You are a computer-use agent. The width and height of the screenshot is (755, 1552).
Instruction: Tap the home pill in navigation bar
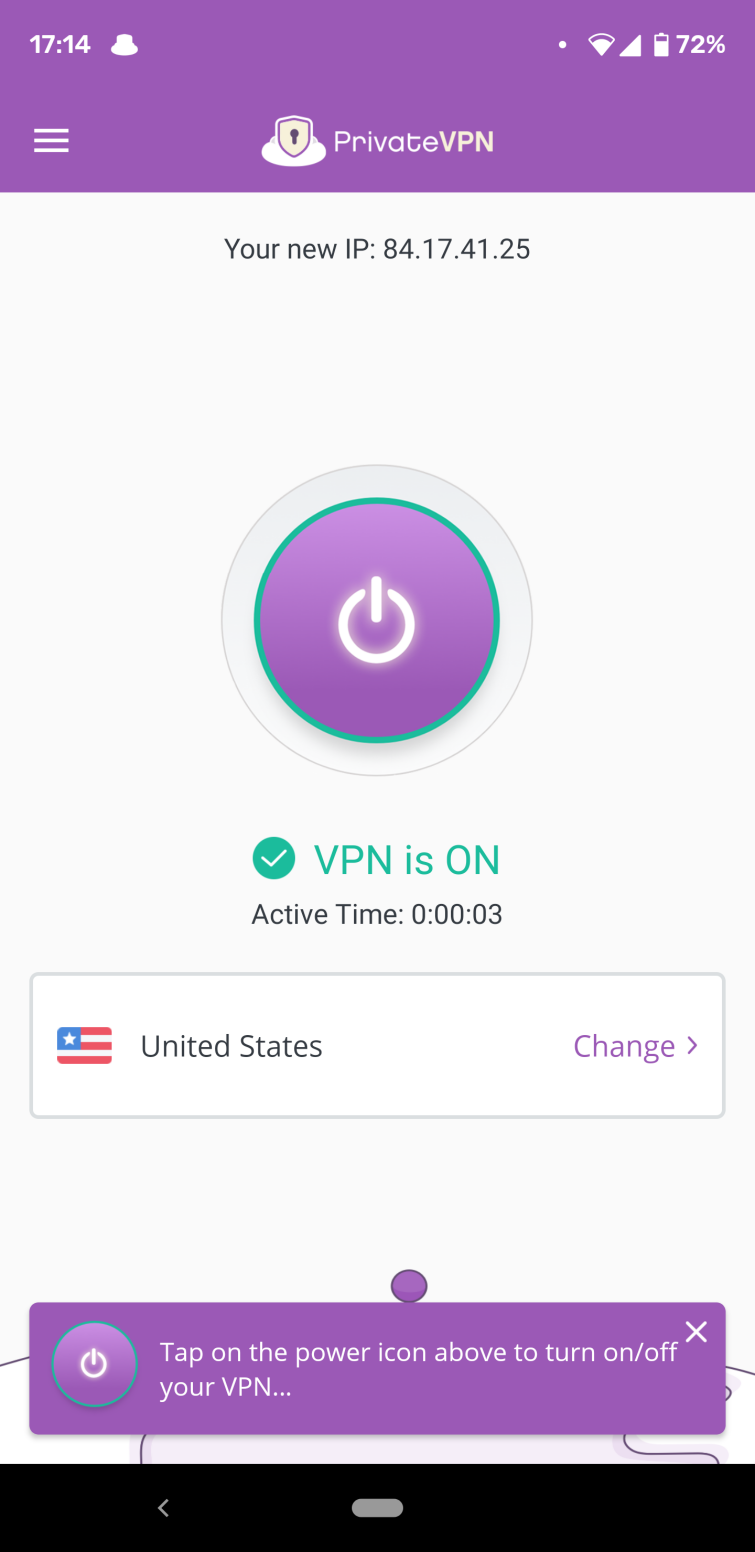(377, 1507)
